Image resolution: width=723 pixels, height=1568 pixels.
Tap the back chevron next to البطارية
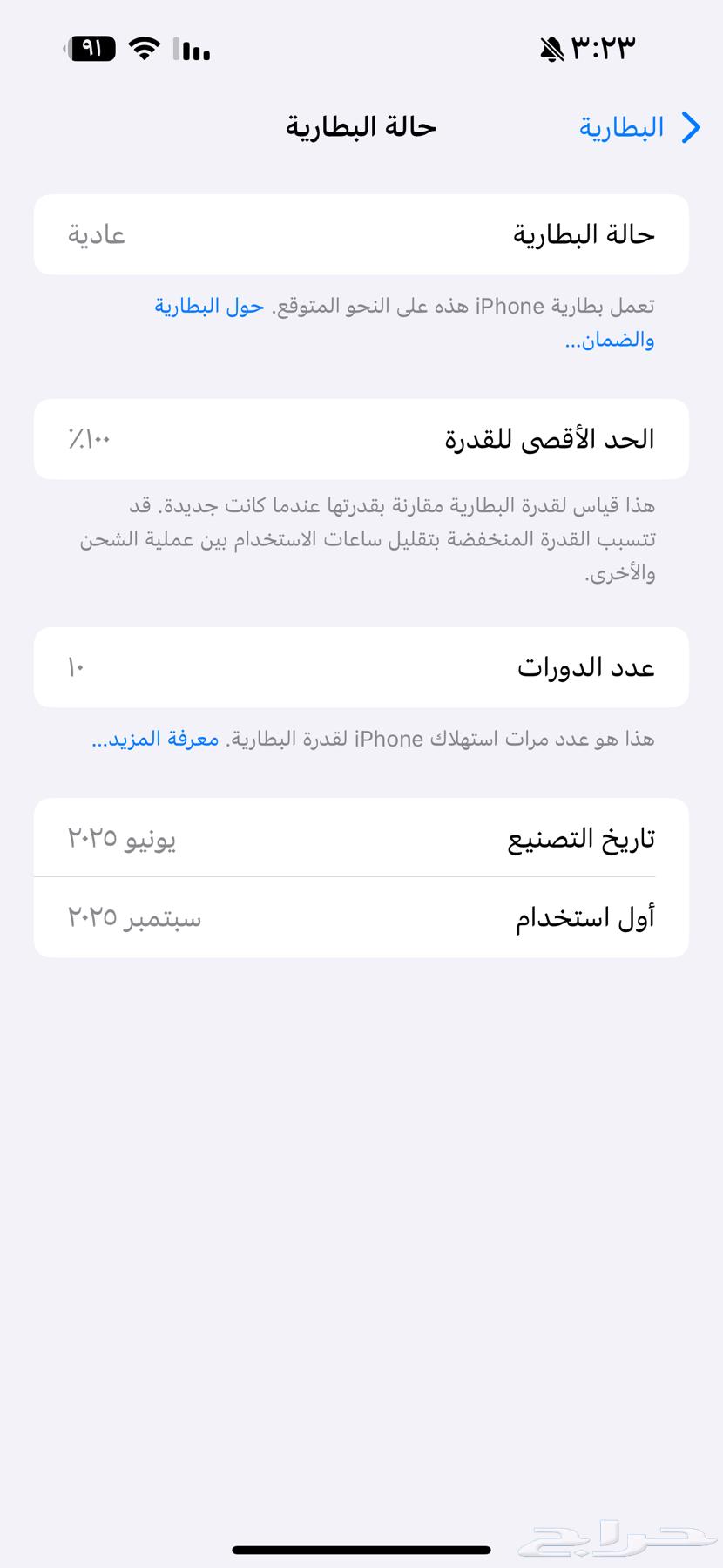693,127
